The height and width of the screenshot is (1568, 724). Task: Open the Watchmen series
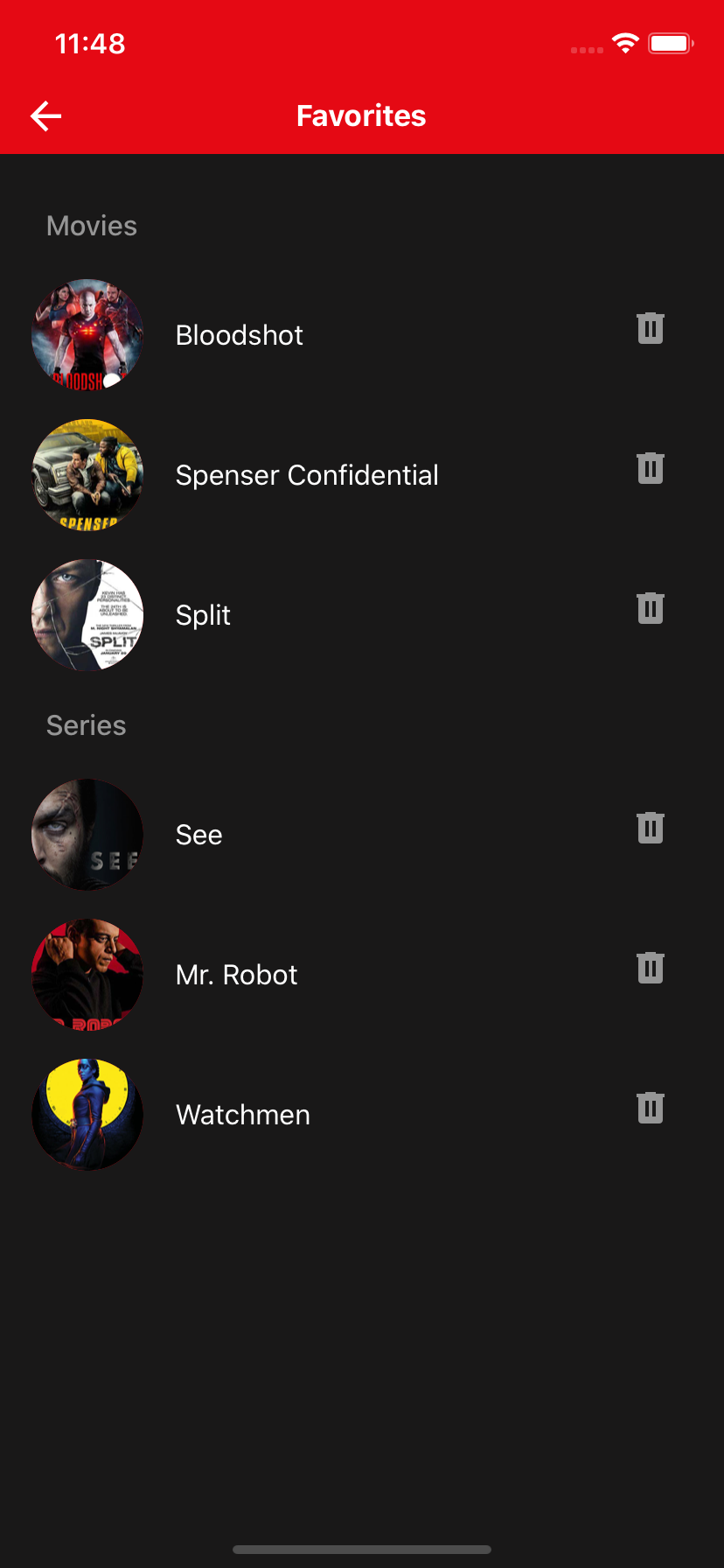(x=243, y=1115)
